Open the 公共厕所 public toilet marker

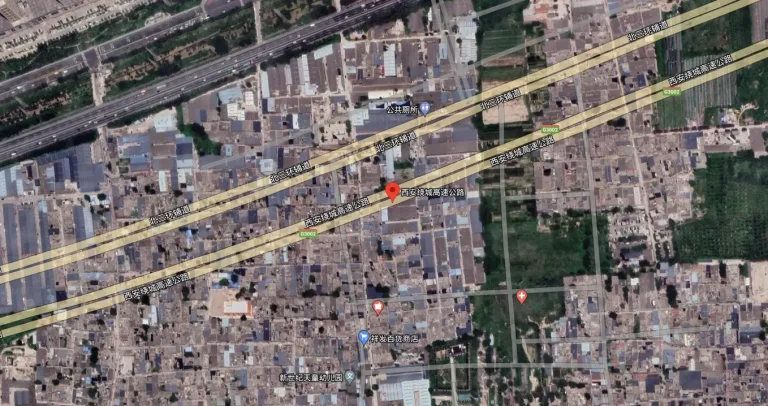(x=424, y=108)
